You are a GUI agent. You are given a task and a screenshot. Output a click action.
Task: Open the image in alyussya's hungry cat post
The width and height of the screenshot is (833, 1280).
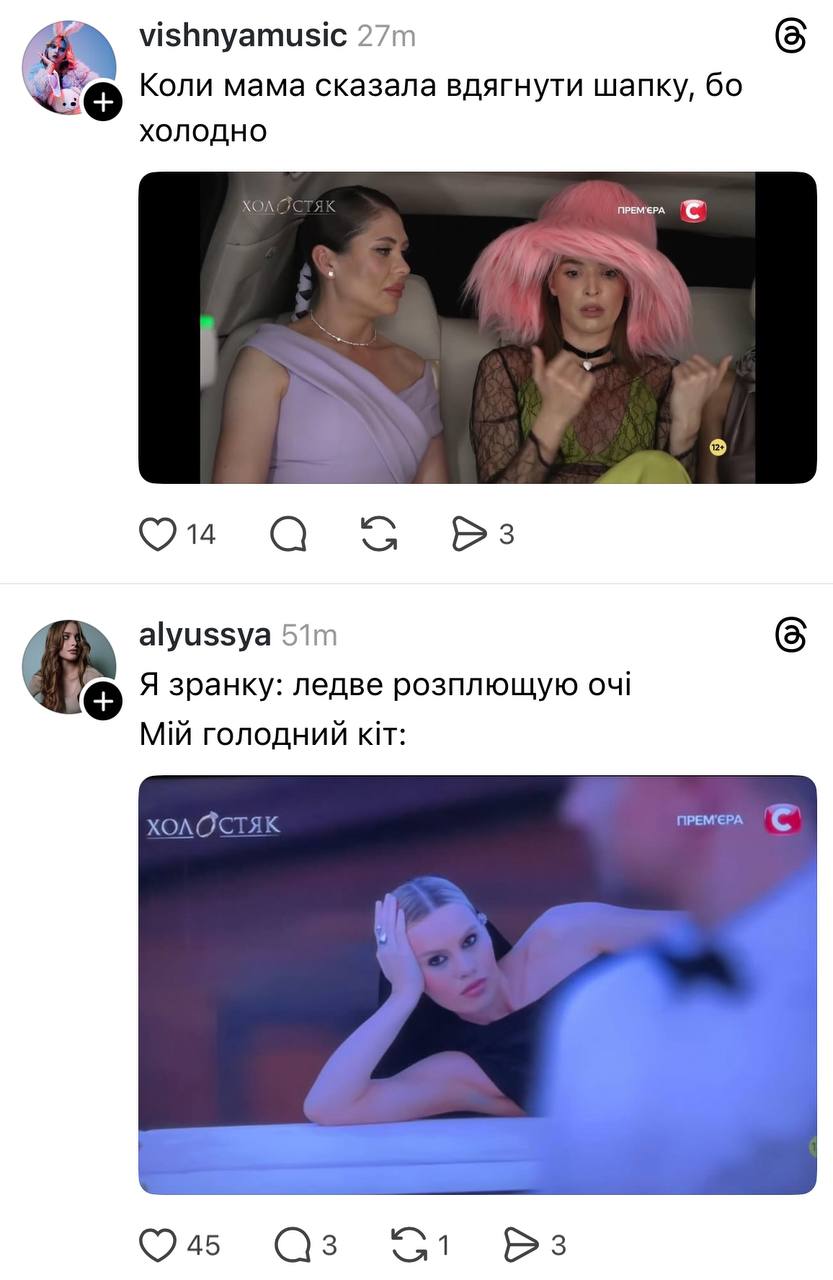tap(477, 985)
